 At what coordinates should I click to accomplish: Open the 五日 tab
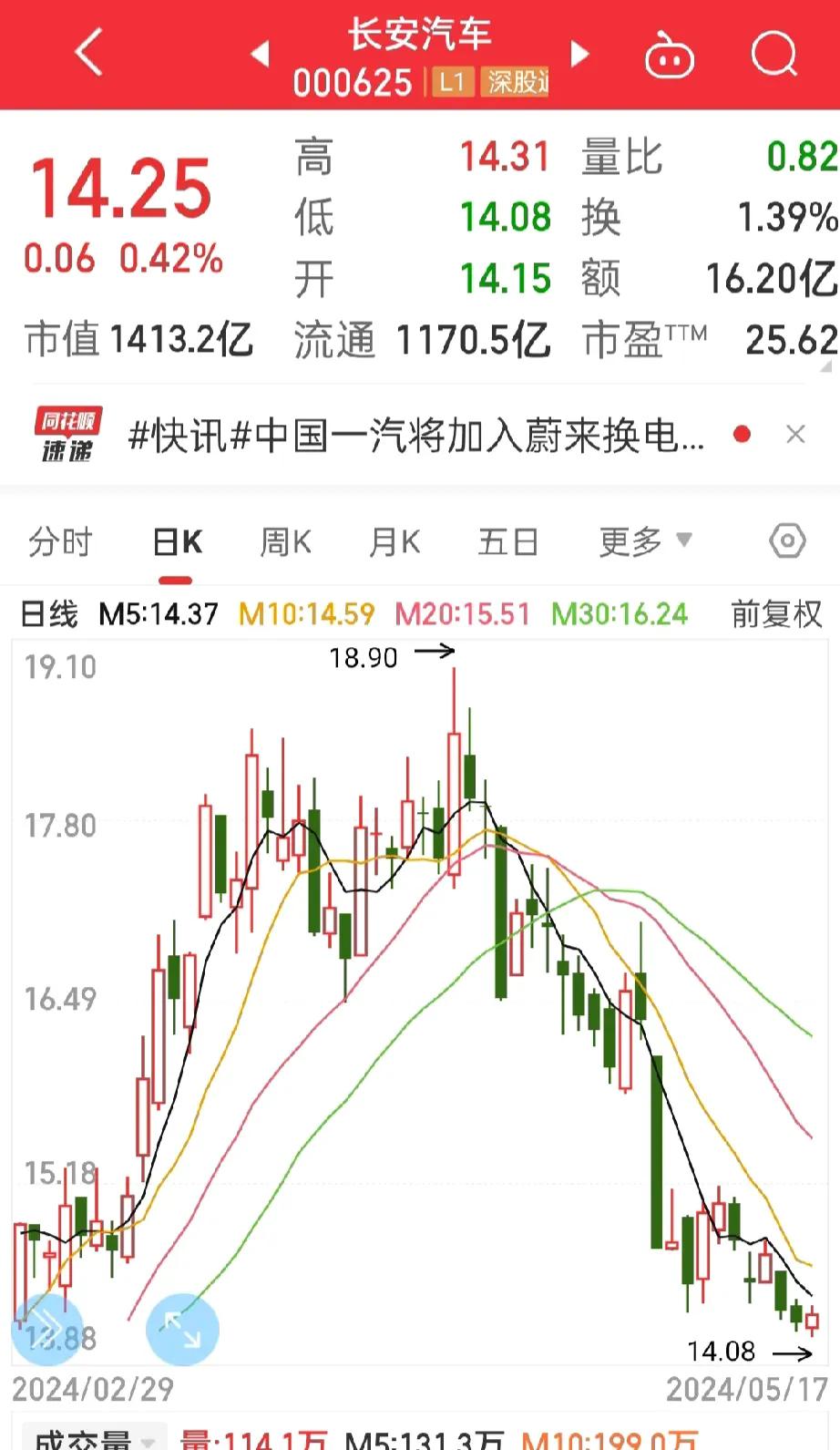[x=507, y=540]
